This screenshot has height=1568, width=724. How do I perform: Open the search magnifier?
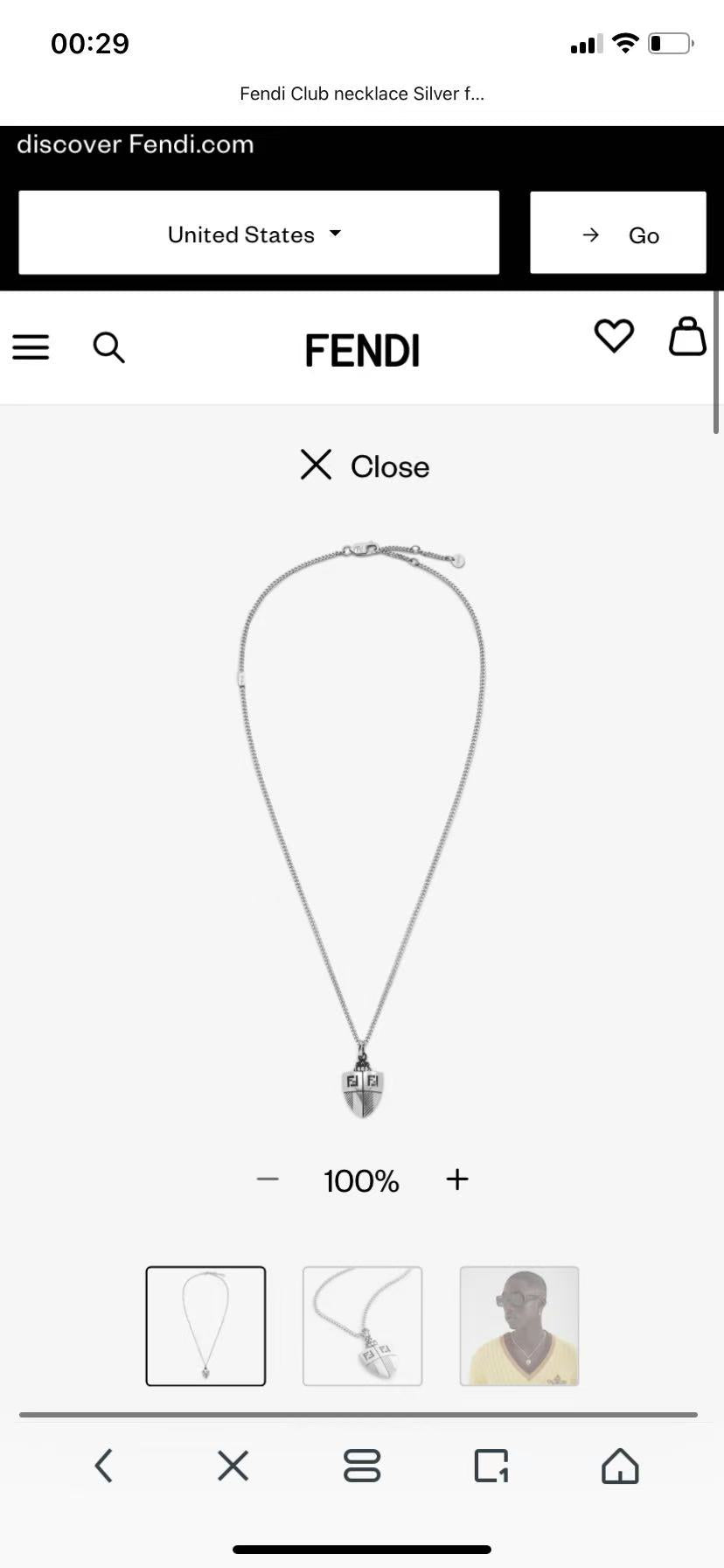pyautogui.click(x=109, y=347)
